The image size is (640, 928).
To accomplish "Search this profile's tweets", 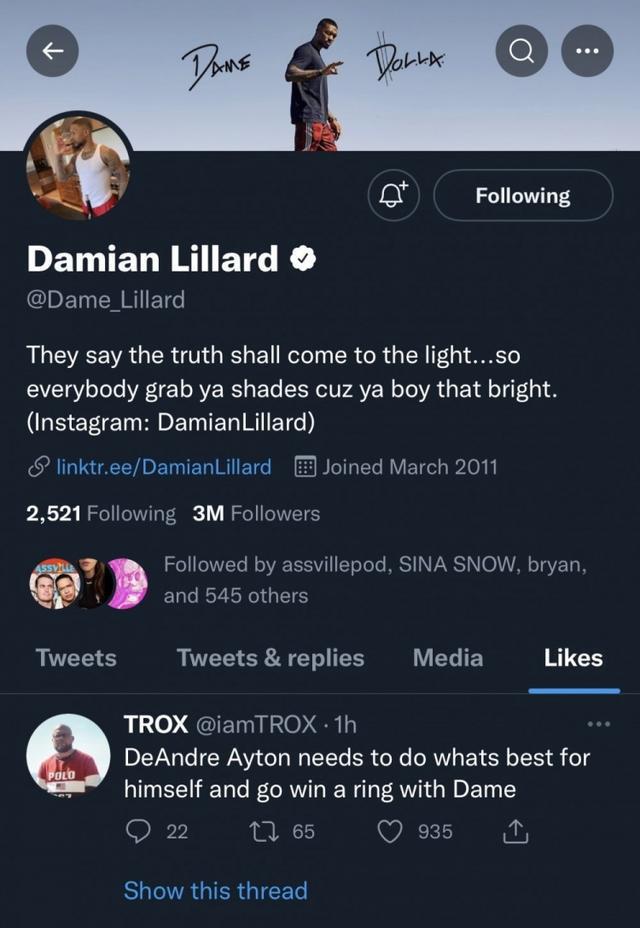I will click(522, 51).
